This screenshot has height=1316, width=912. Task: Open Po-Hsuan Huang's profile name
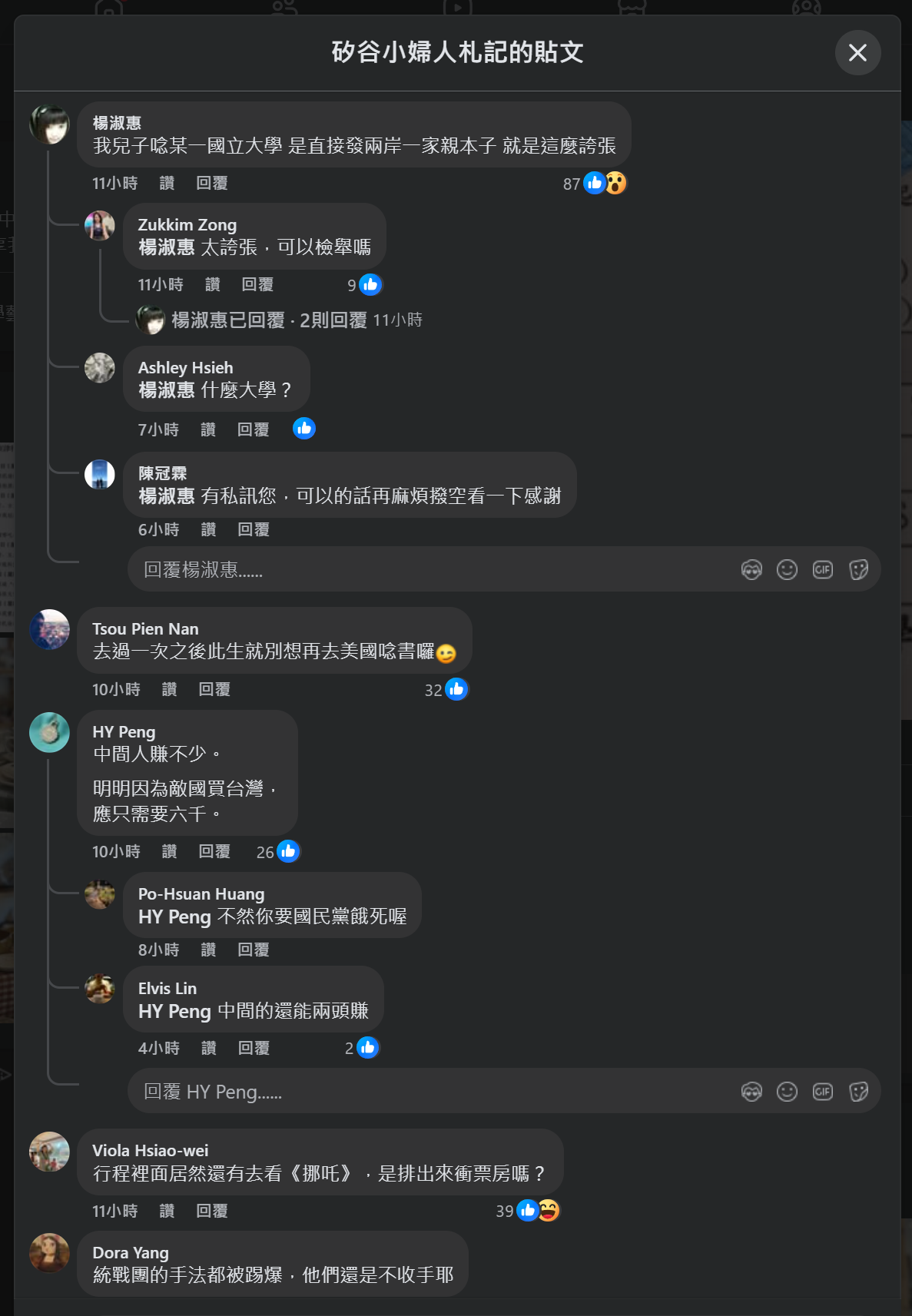point(201,894)
